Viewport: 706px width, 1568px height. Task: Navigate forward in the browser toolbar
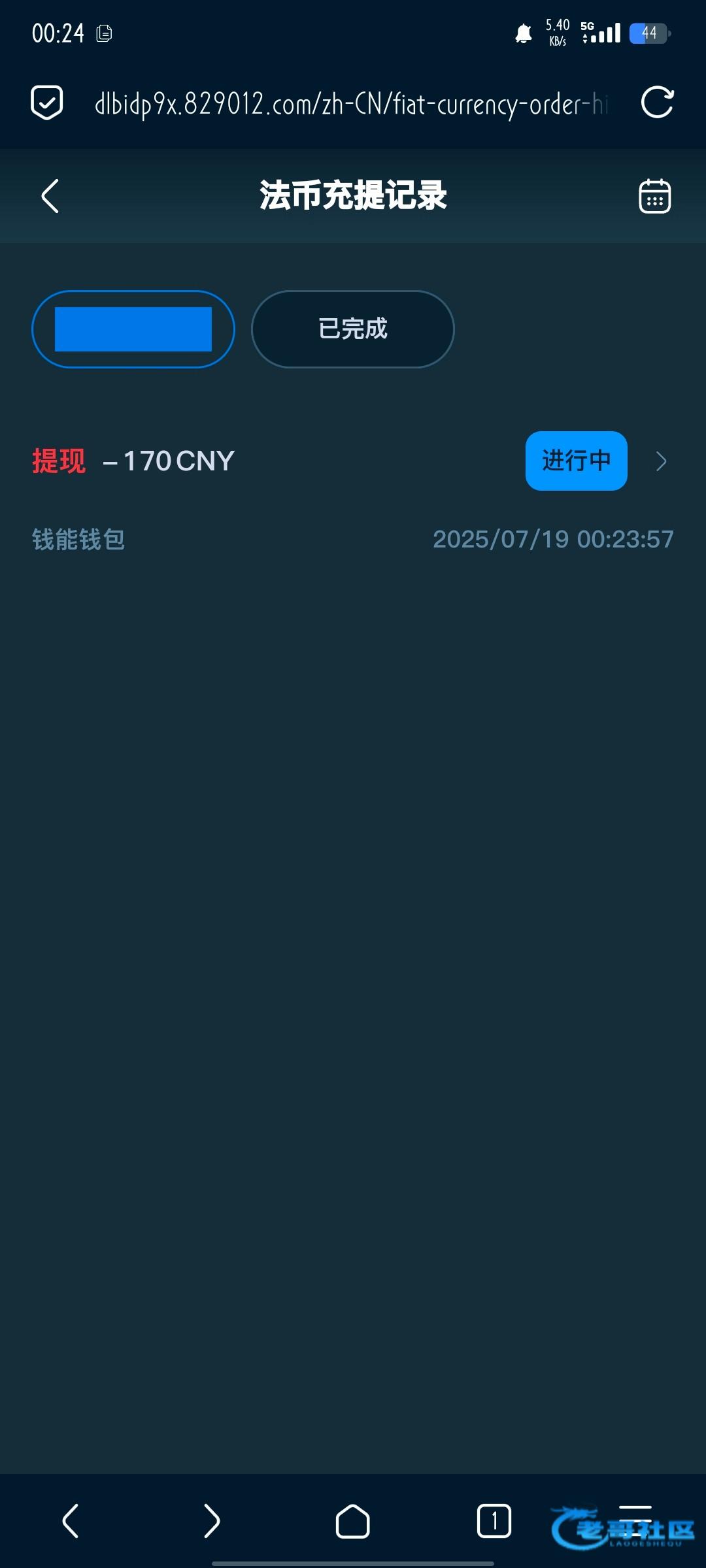212,1521
